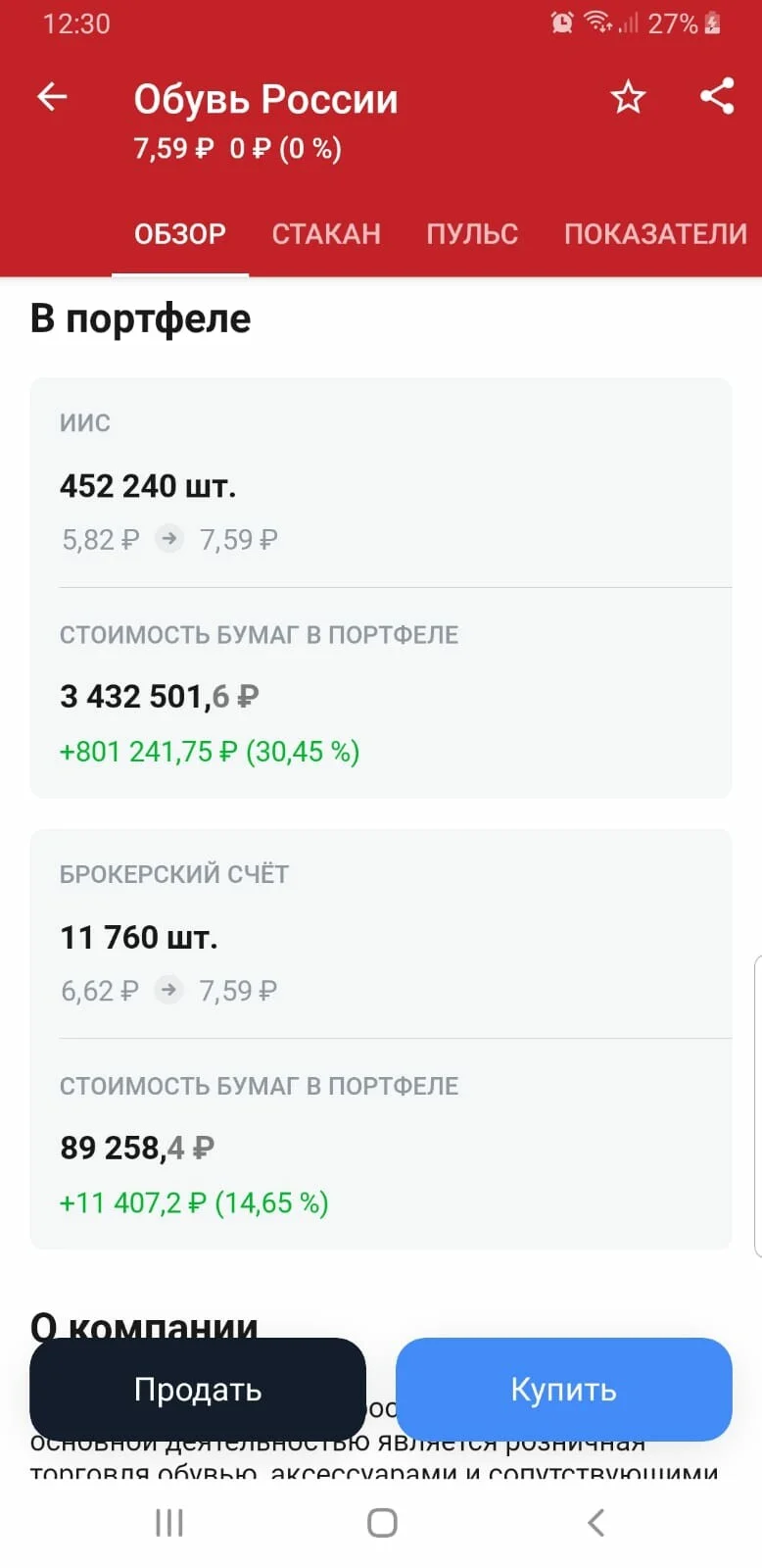Share this stock page
The height and width of the screenshot is (1568, 762).
(717, 96)
